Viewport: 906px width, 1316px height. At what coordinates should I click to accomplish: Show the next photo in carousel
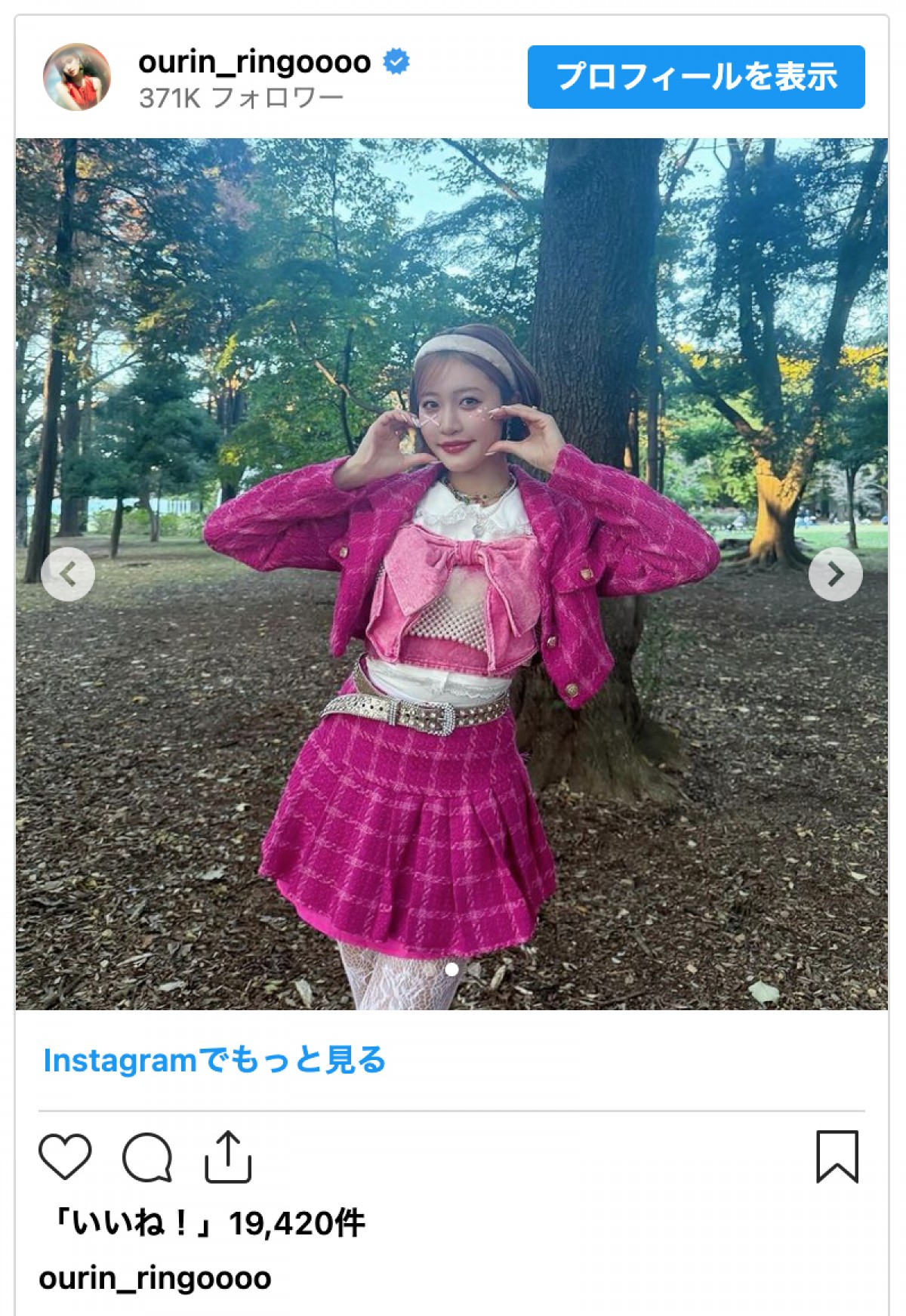(835, 575)
